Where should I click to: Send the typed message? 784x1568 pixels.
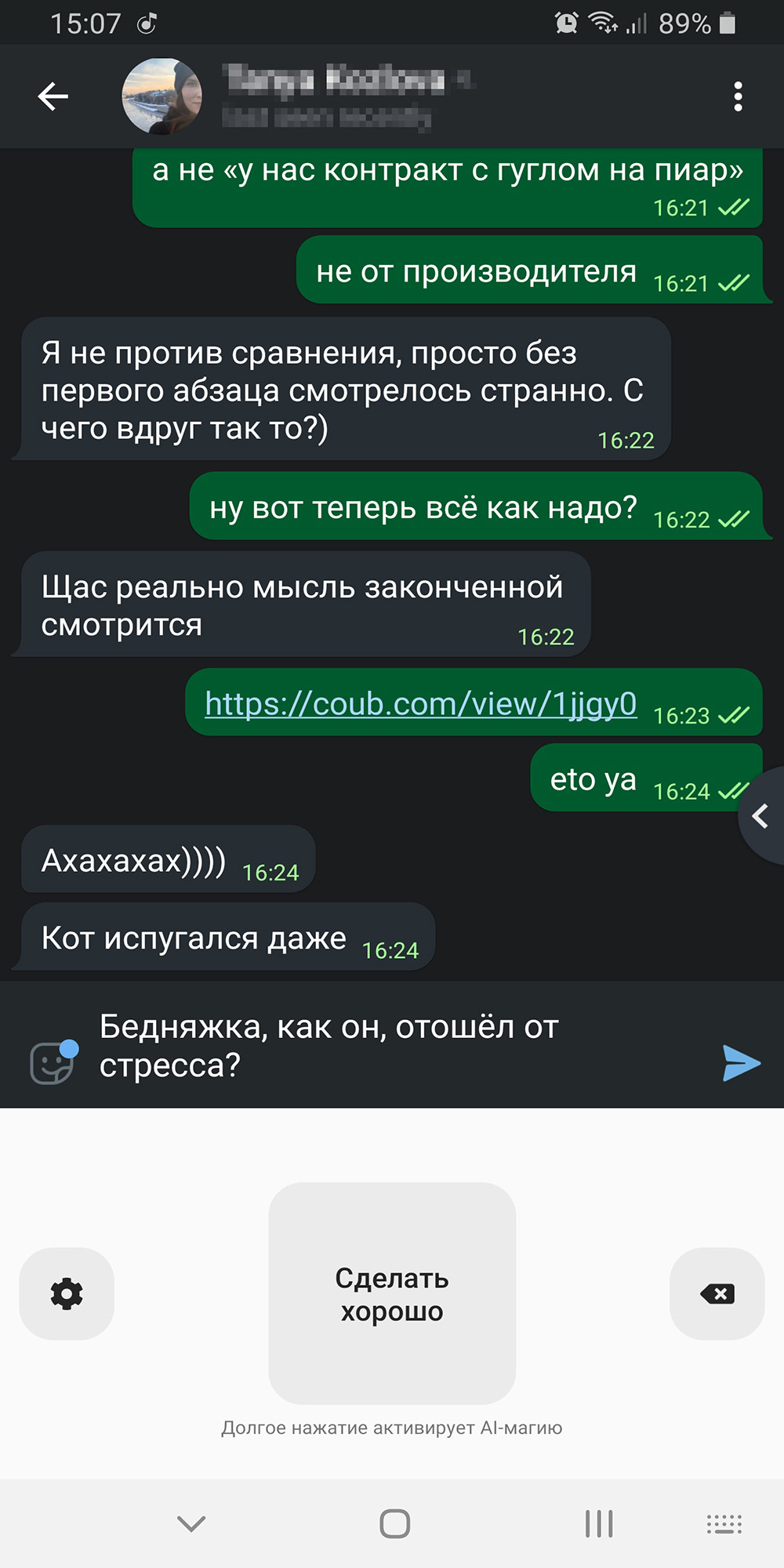click(x=741, y=1062)
